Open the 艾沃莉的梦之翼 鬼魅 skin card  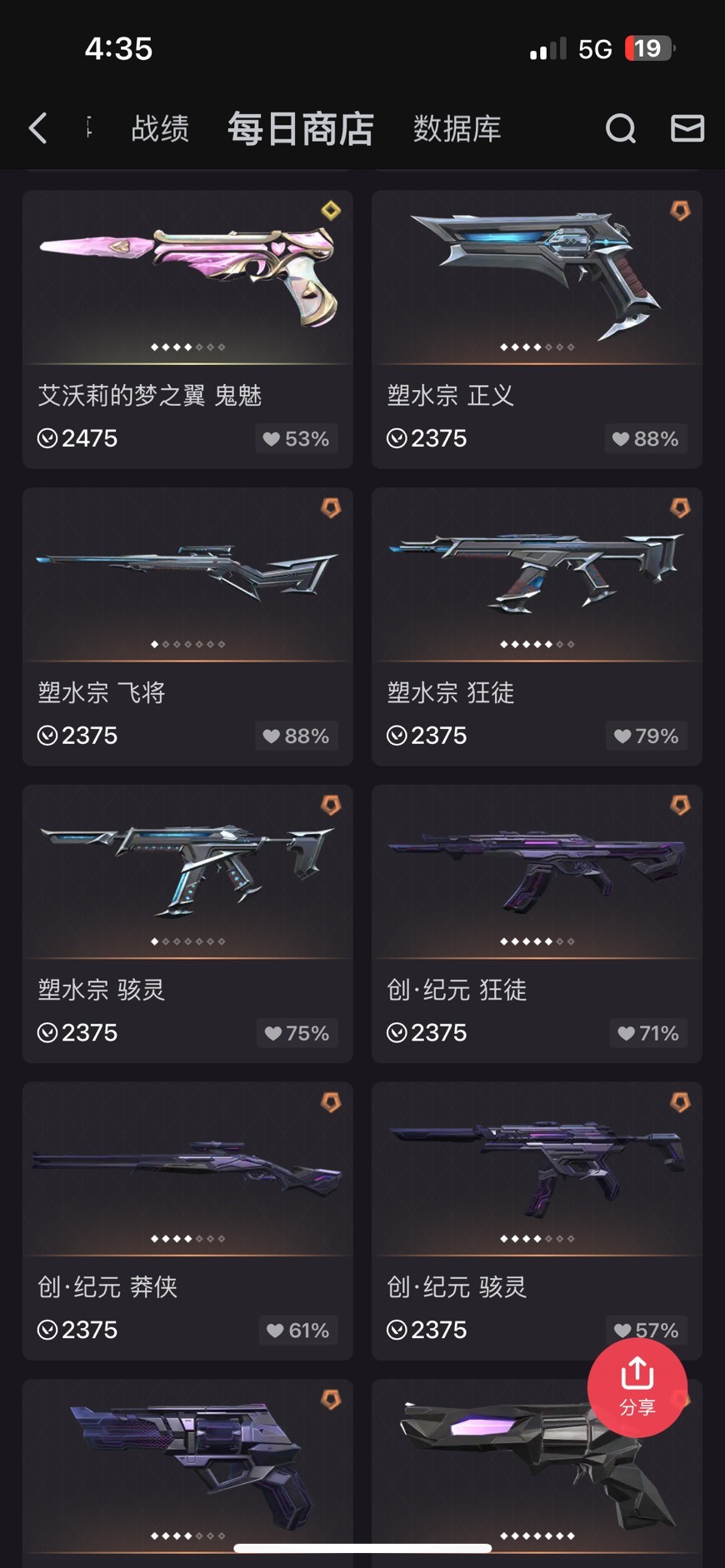(x=187, y=283)
